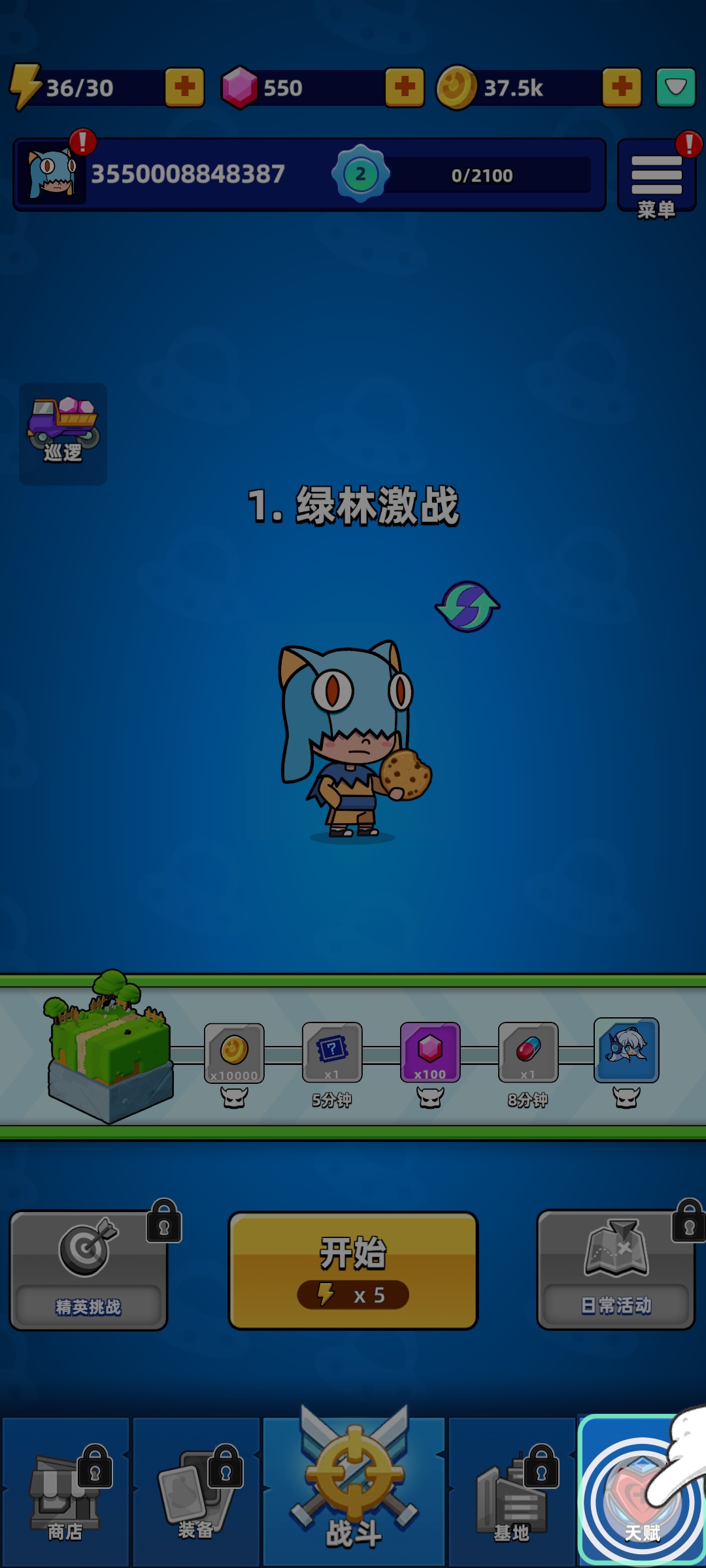View the x100 gem stage reward
This screenshot has height=1568, width=706.
pos(430,1052)
